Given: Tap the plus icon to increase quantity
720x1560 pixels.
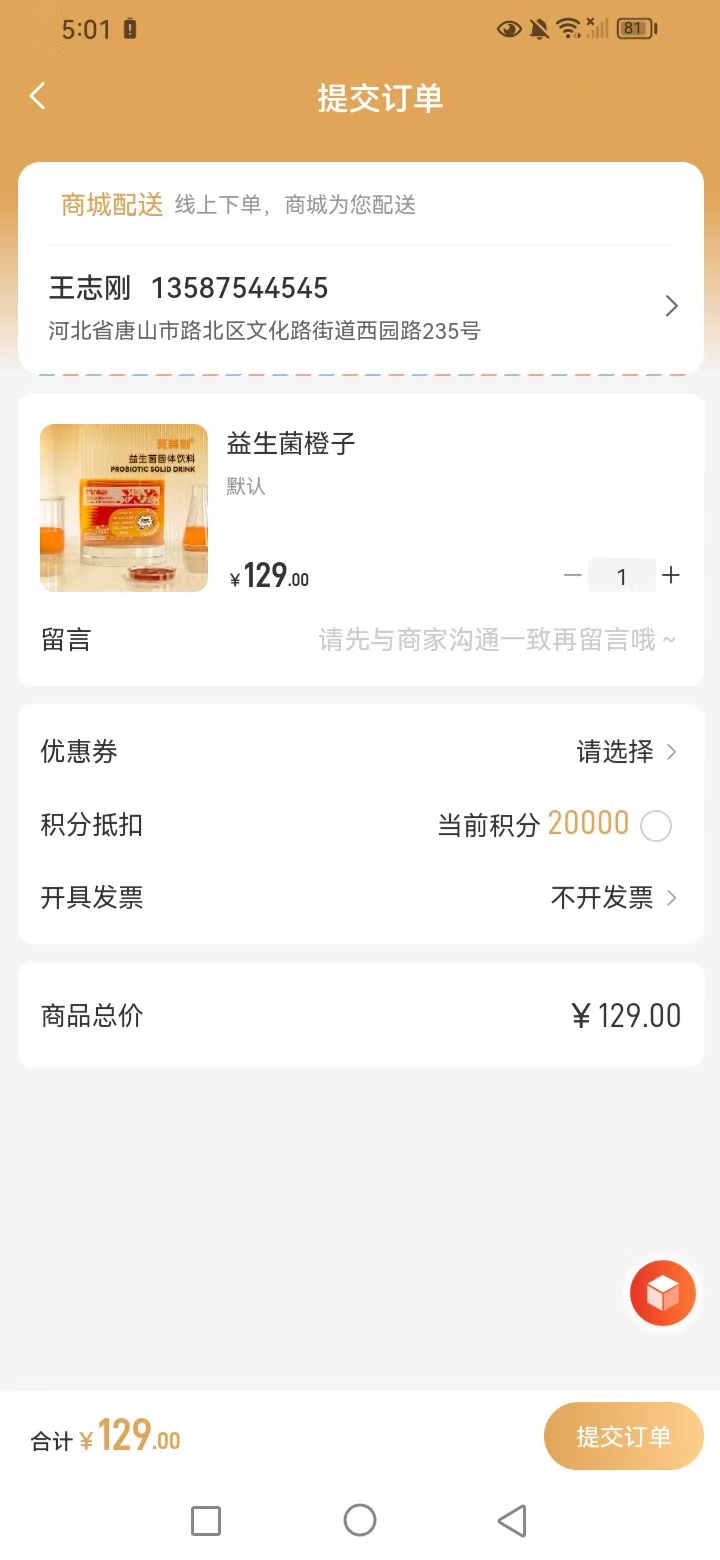Looking at the screenshot, I should 671,575.
